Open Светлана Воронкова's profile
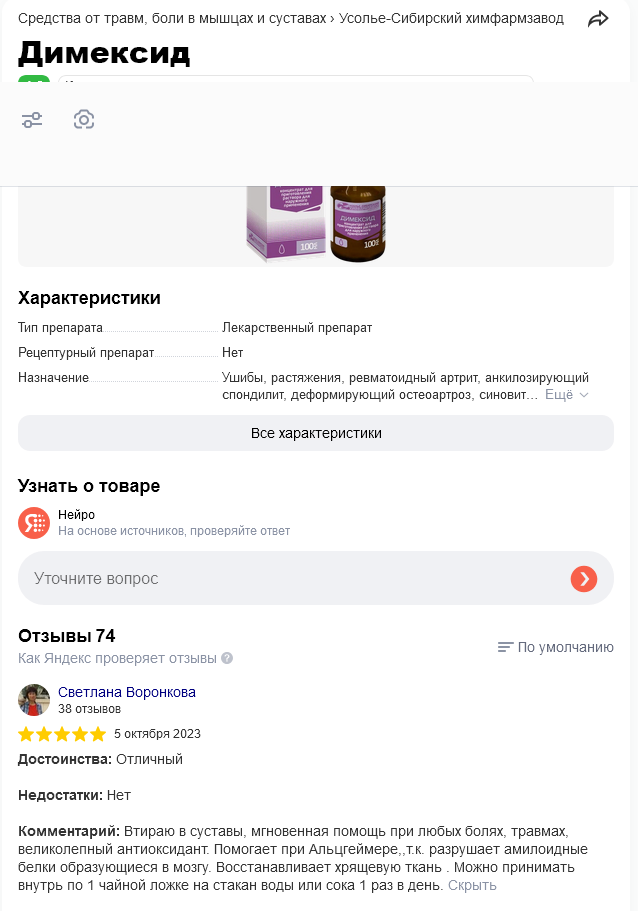This screenshot has height=911, width=638. (x=127, y=692)
